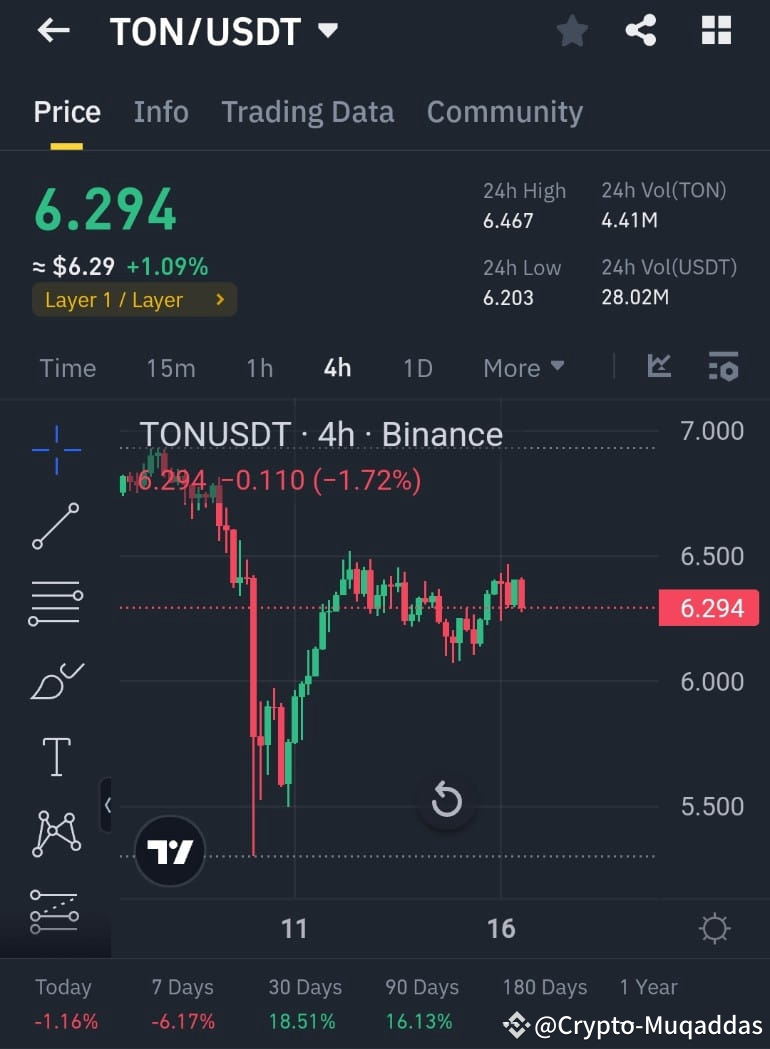
Task: Select the crosshair cursor tool
Action: [55, 448]
